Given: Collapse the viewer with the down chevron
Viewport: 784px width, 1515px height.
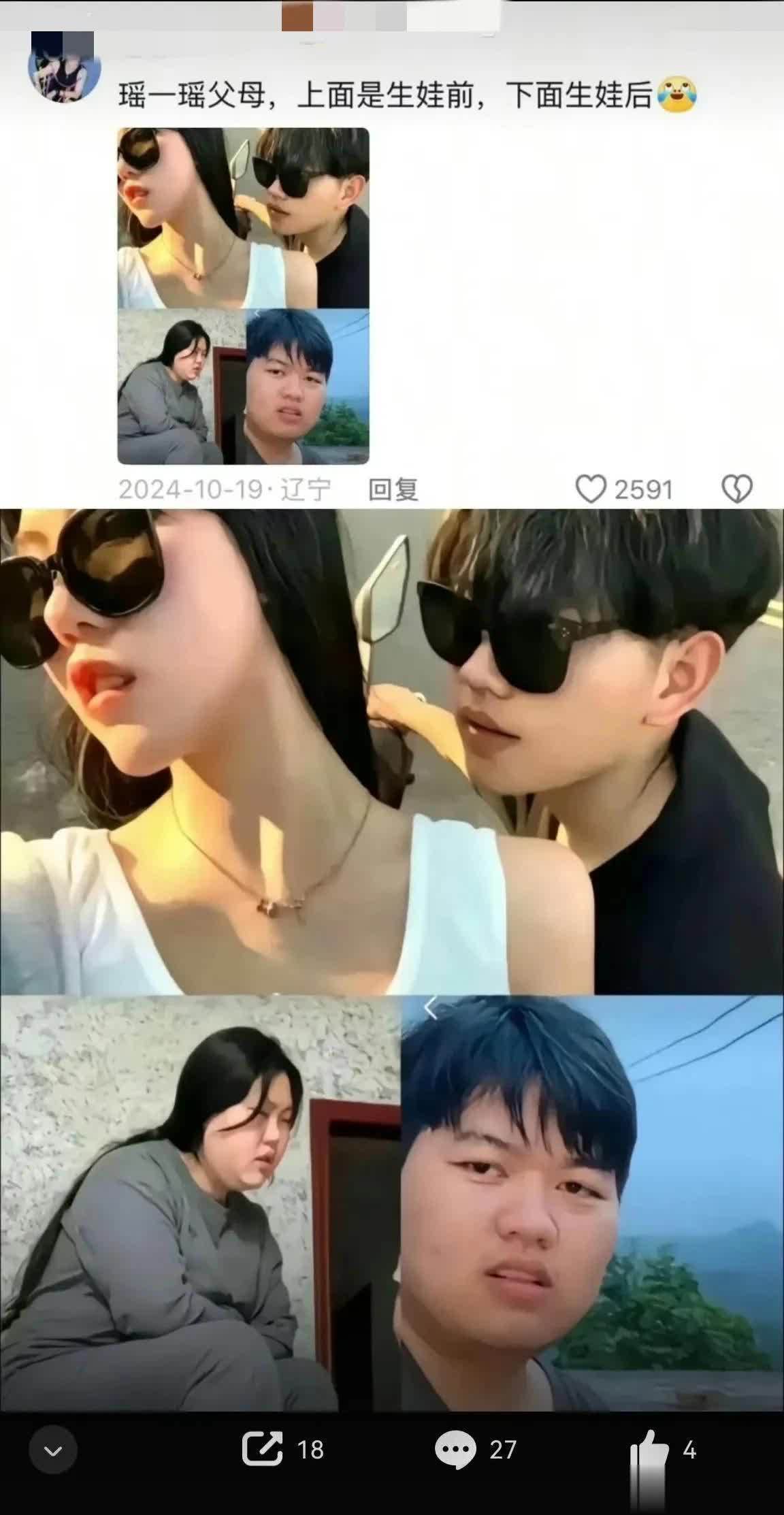Looking at the screenshot, I should point(52,1450).
